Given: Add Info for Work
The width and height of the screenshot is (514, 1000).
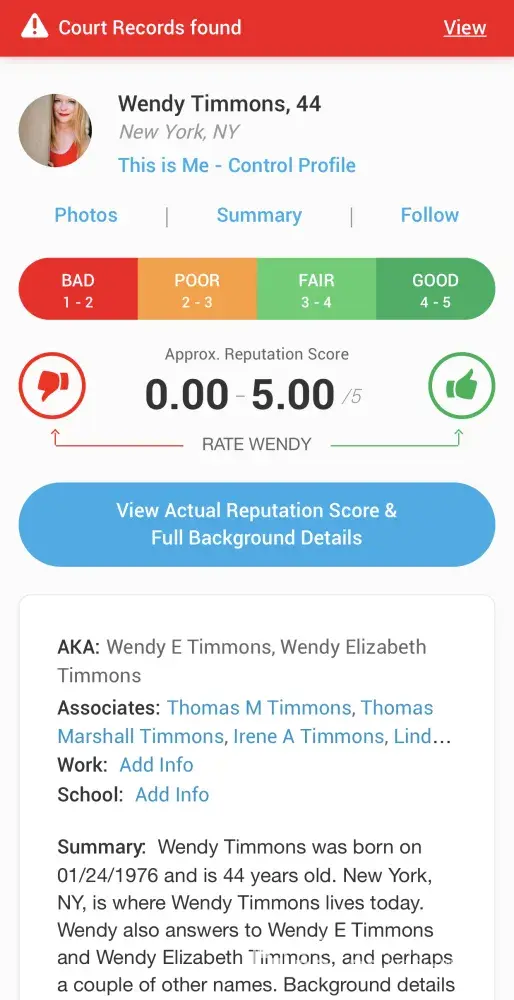Looking at the screenshot, I should coord(156,765).
